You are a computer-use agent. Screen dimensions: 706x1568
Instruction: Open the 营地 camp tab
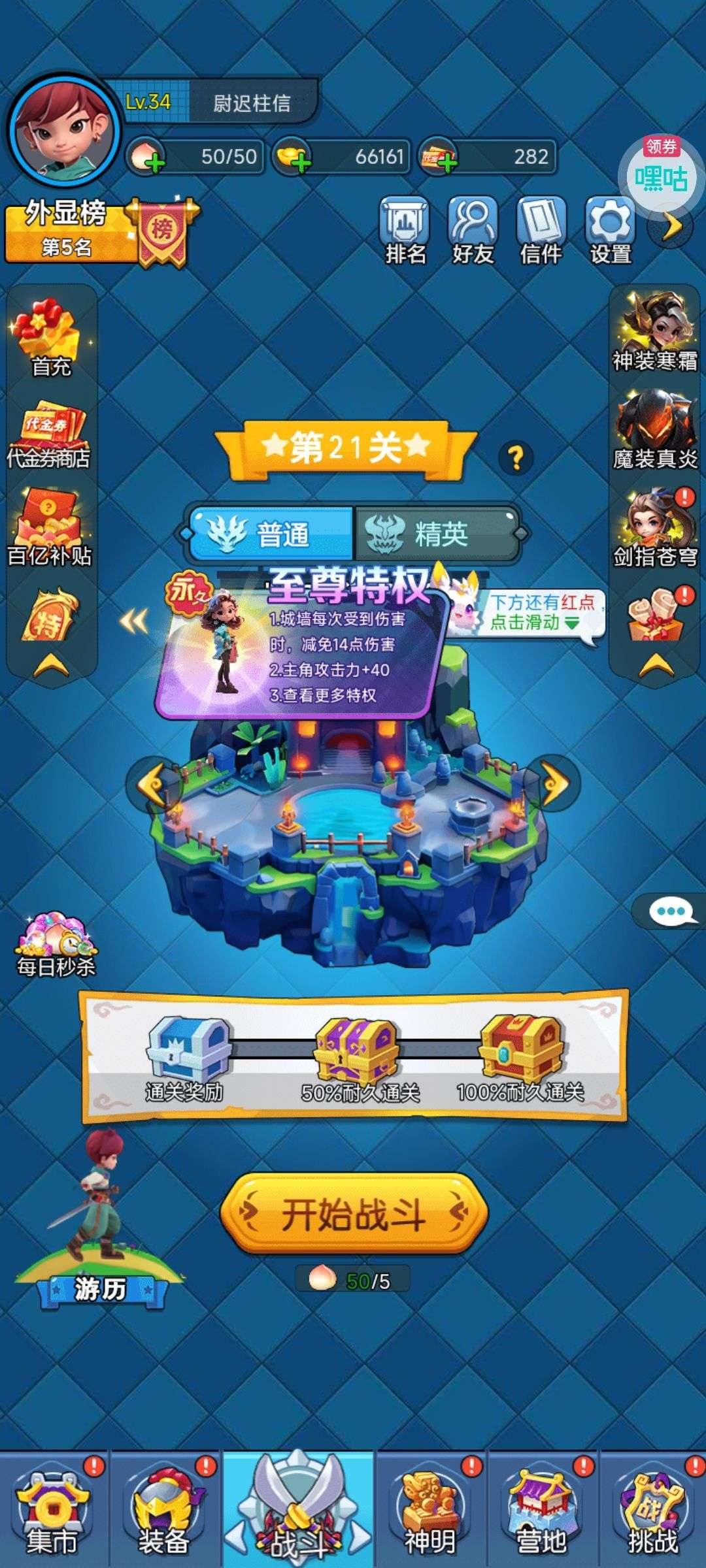[x=542, y=1512]
